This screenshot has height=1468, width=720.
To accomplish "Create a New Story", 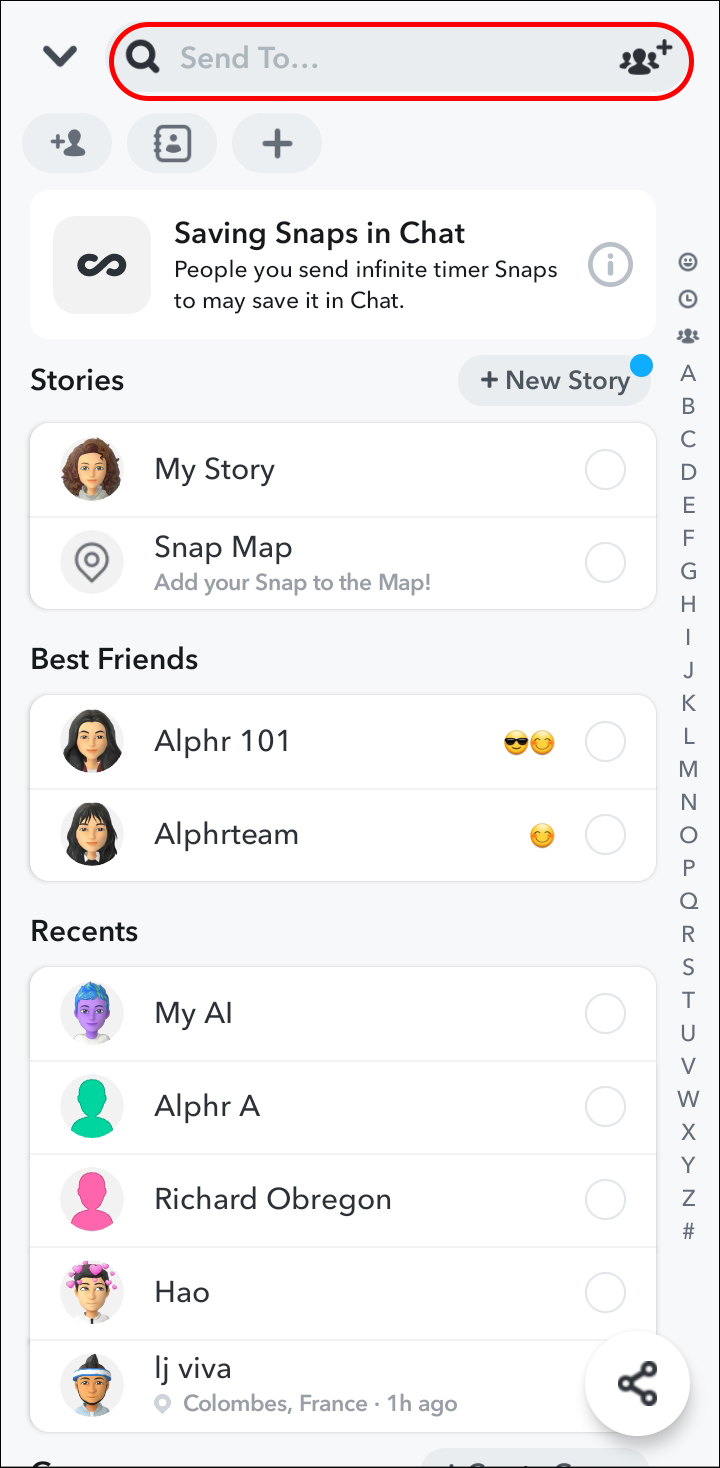I will pyautogui.click(x=555, y=381).
